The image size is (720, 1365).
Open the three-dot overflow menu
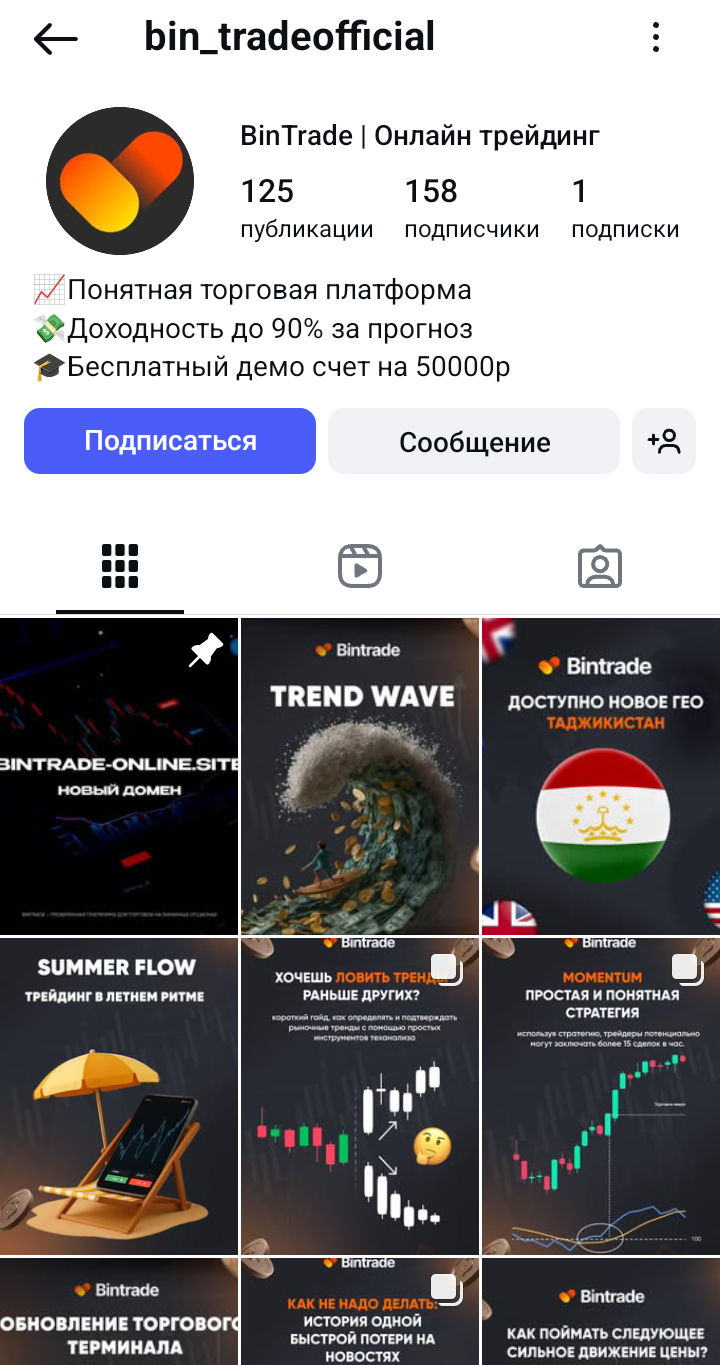pyautogui.click(x=656, y=38)
